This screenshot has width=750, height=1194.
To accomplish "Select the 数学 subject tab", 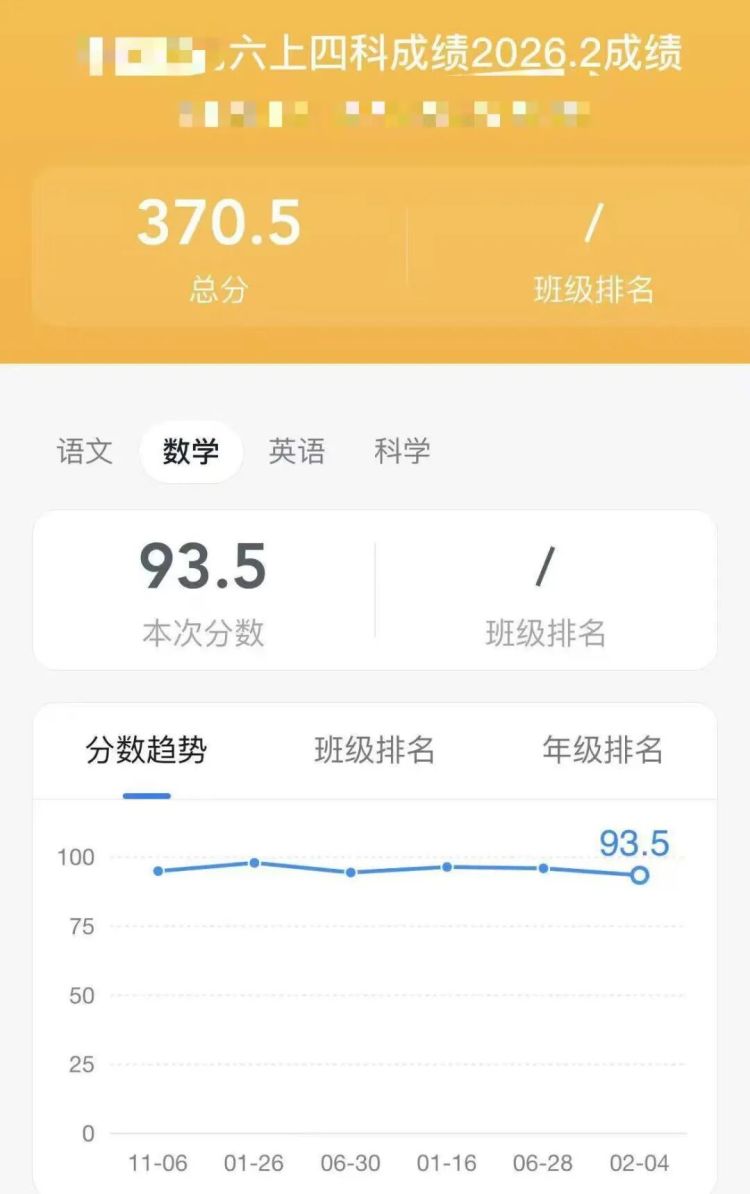I will click(x=191, y=451).
